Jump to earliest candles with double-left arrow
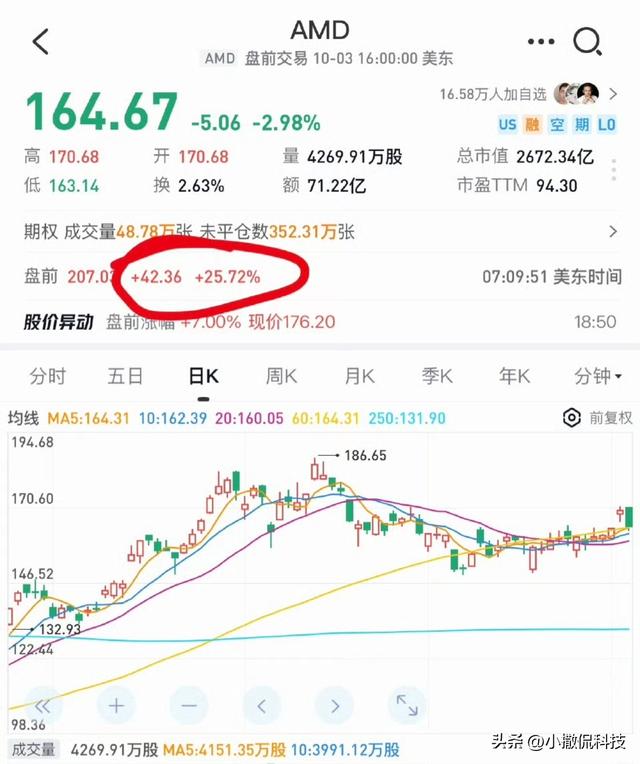 coord(44,705)
